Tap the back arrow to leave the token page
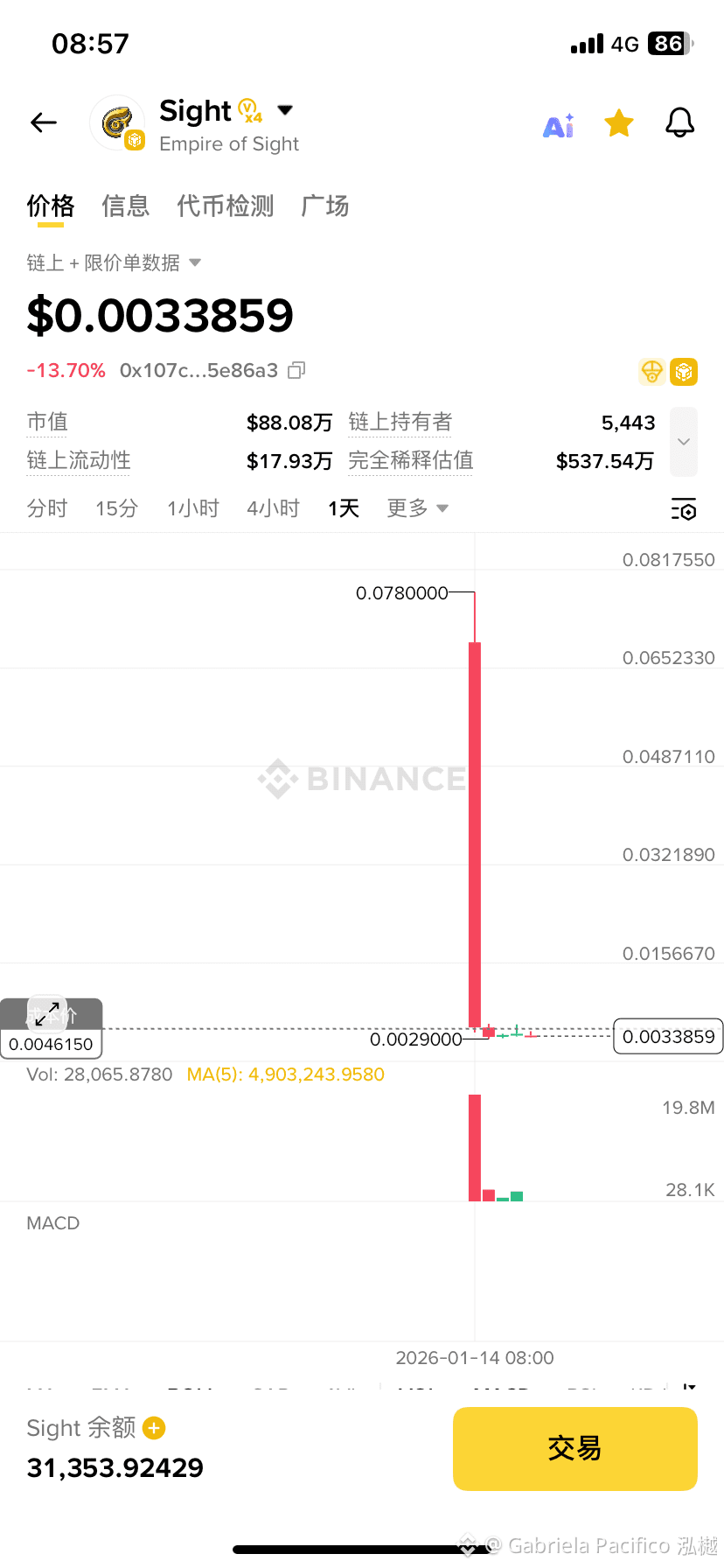Image resolution: width=724 pixels, height=1568 pixels. point(44,122)
